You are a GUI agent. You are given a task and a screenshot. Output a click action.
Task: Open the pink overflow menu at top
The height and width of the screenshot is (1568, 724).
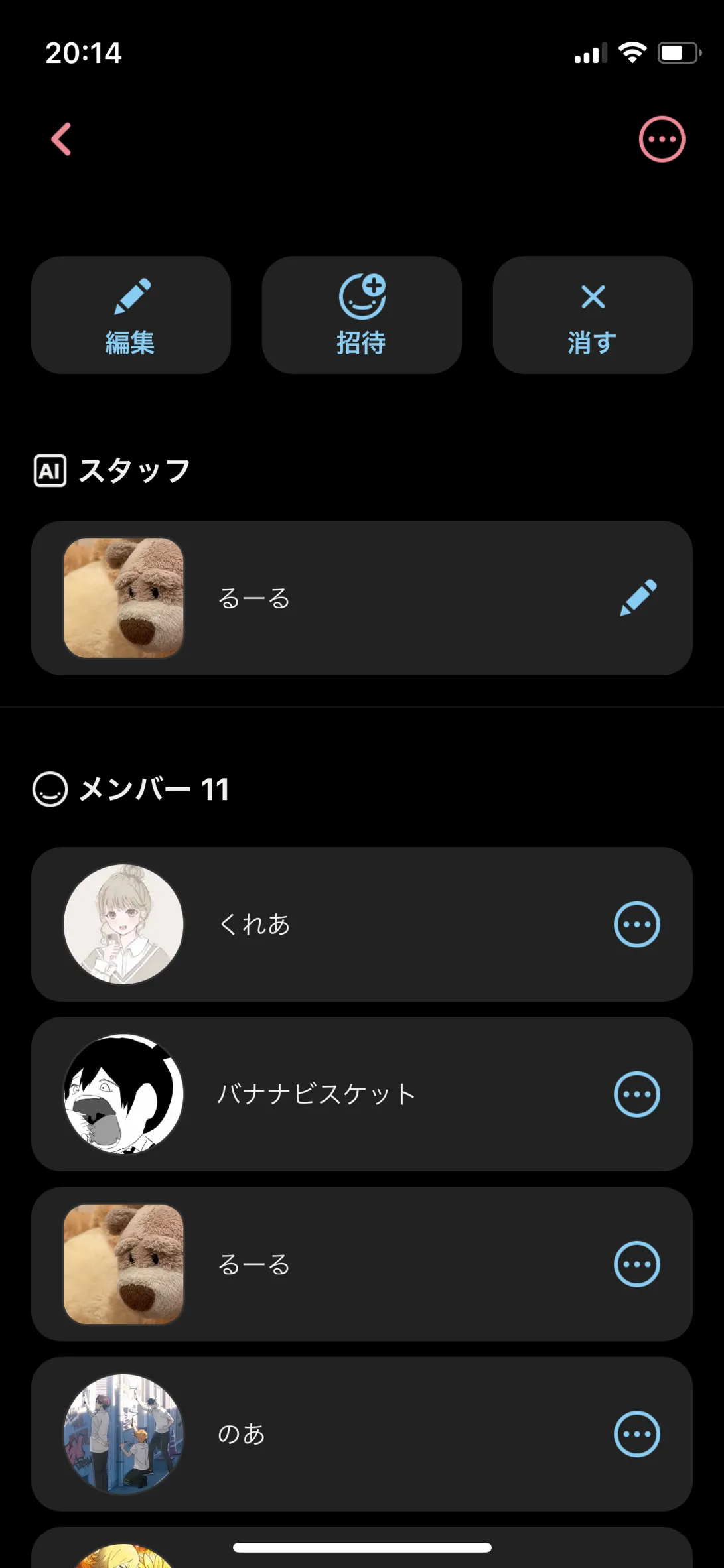[662, 139]
